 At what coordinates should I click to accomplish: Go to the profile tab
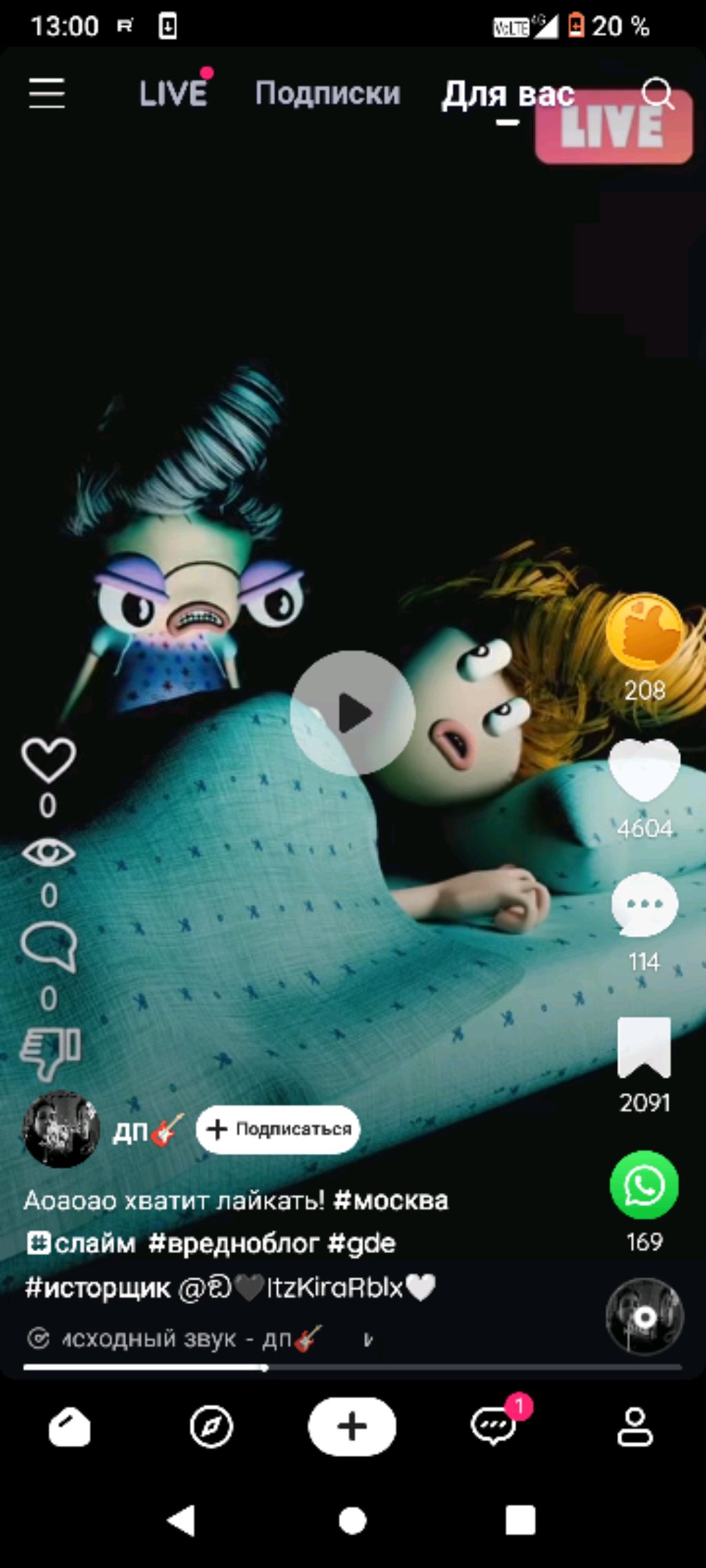634,1427
